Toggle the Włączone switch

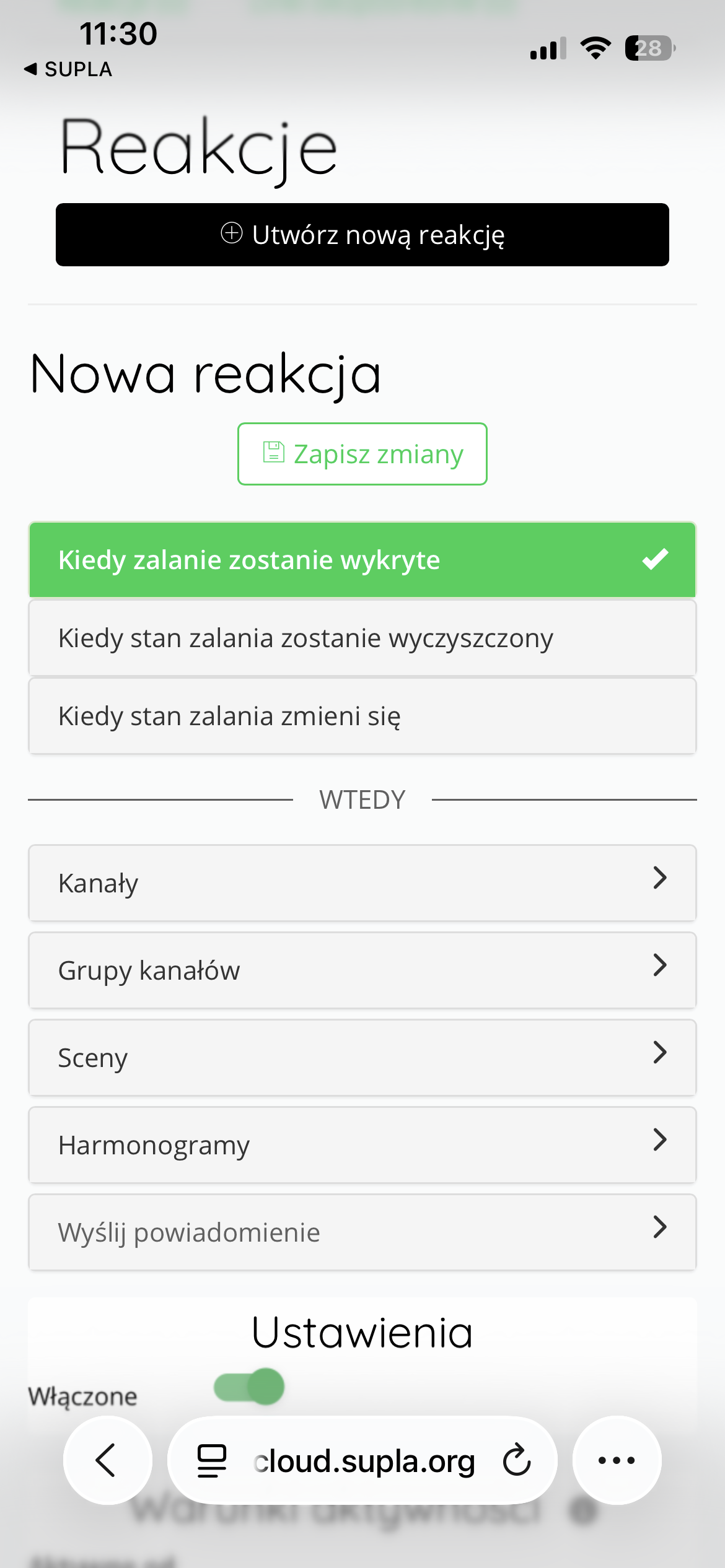(249, 1387)
